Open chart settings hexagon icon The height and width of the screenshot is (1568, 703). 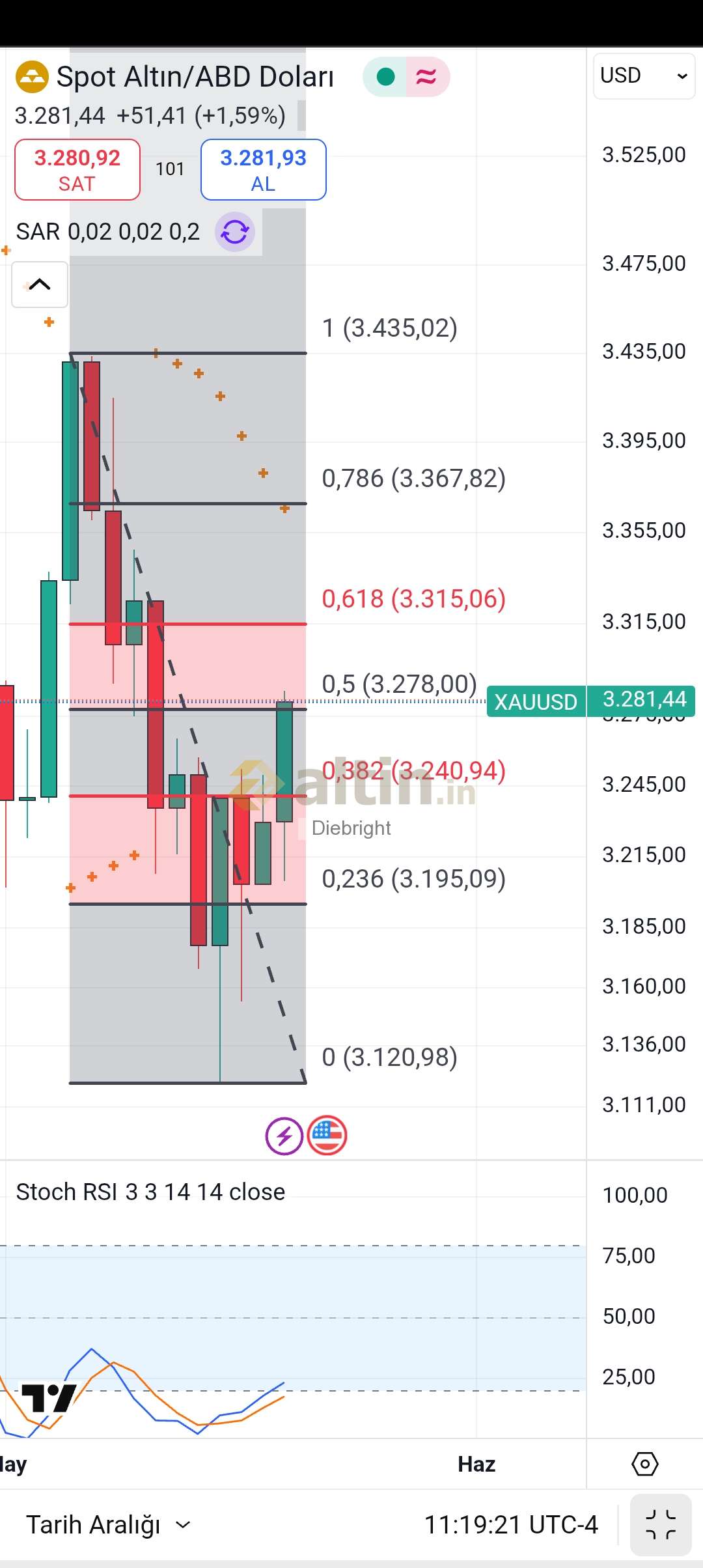644,1464
